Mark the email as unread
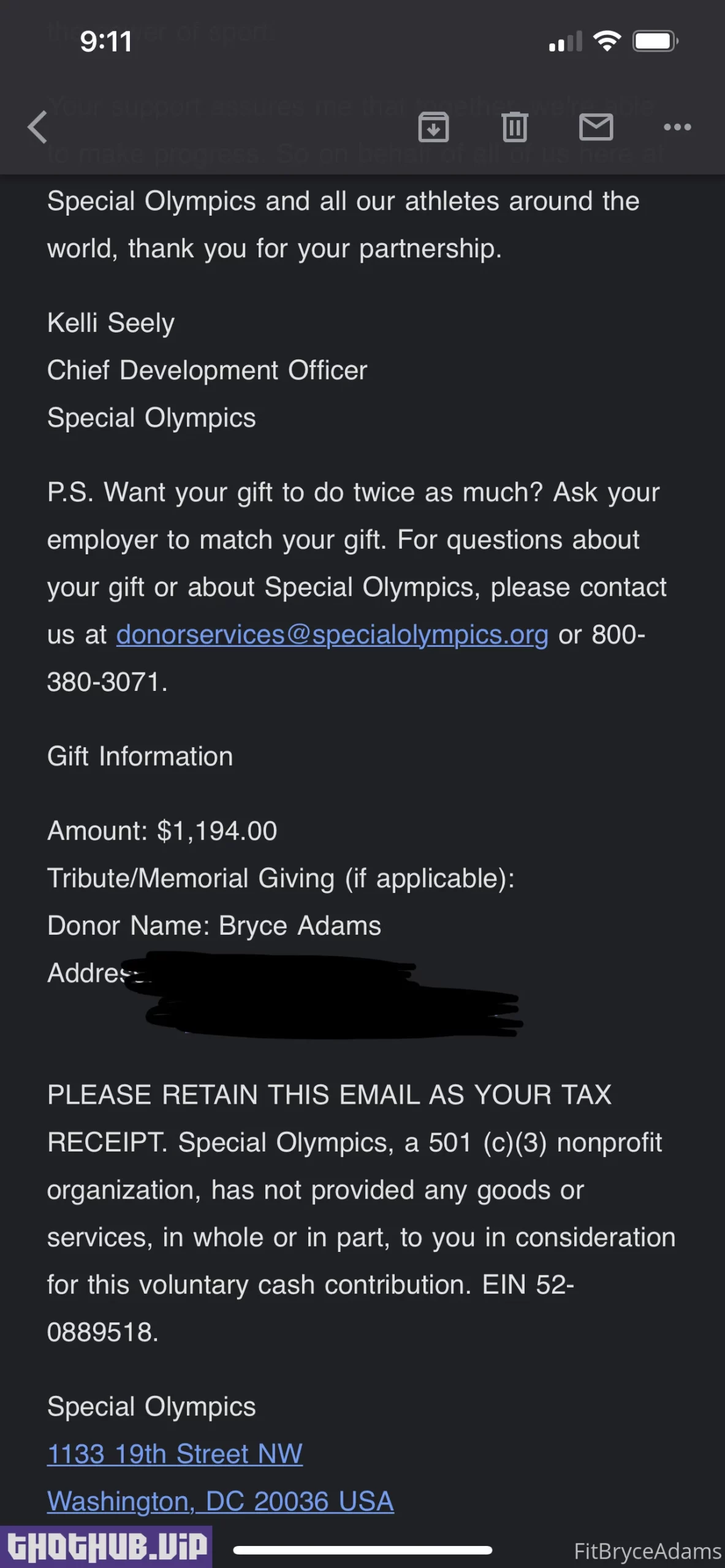This screenshot has width=725, height=1568. pos(596,127)
